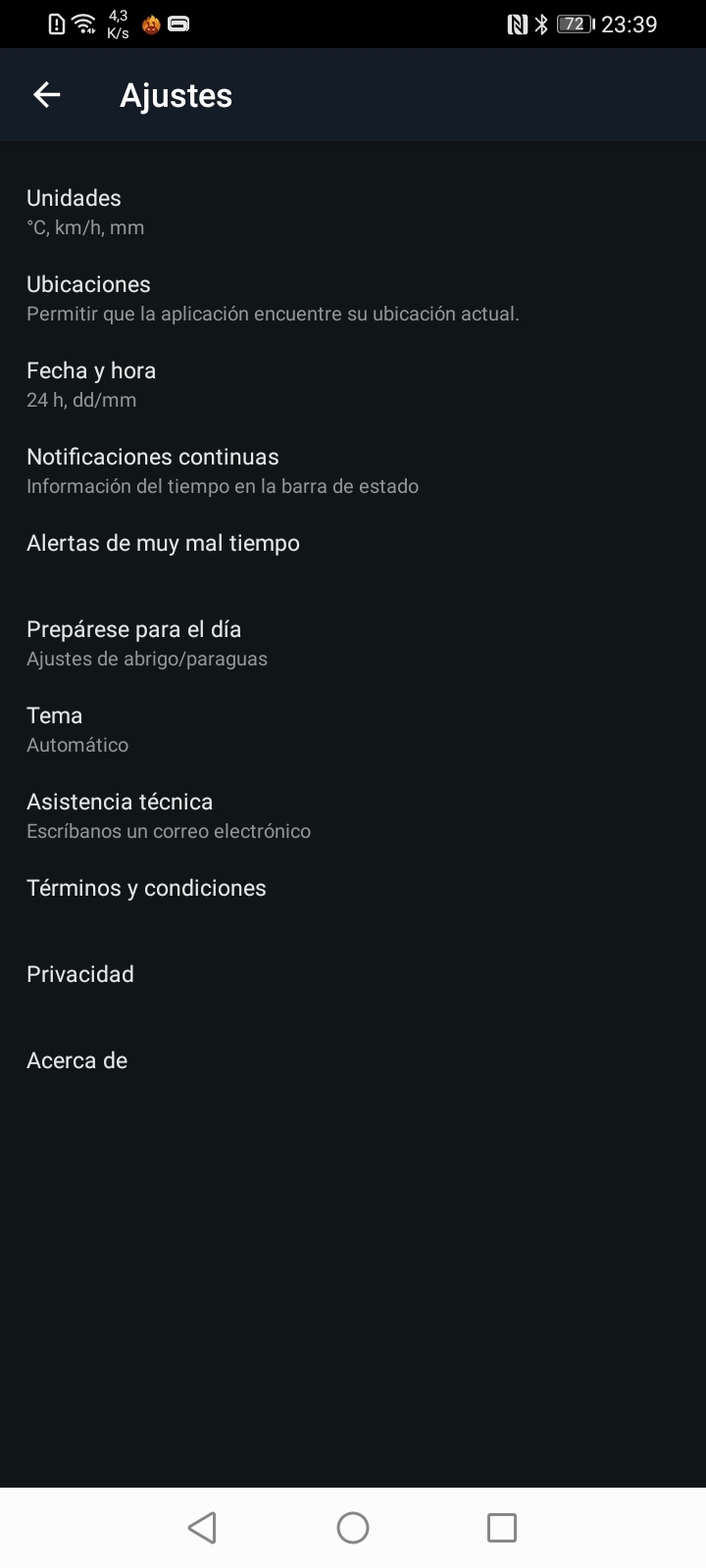Toggle Notificaciones continuas setting
706x1568 pixels.
353,469
